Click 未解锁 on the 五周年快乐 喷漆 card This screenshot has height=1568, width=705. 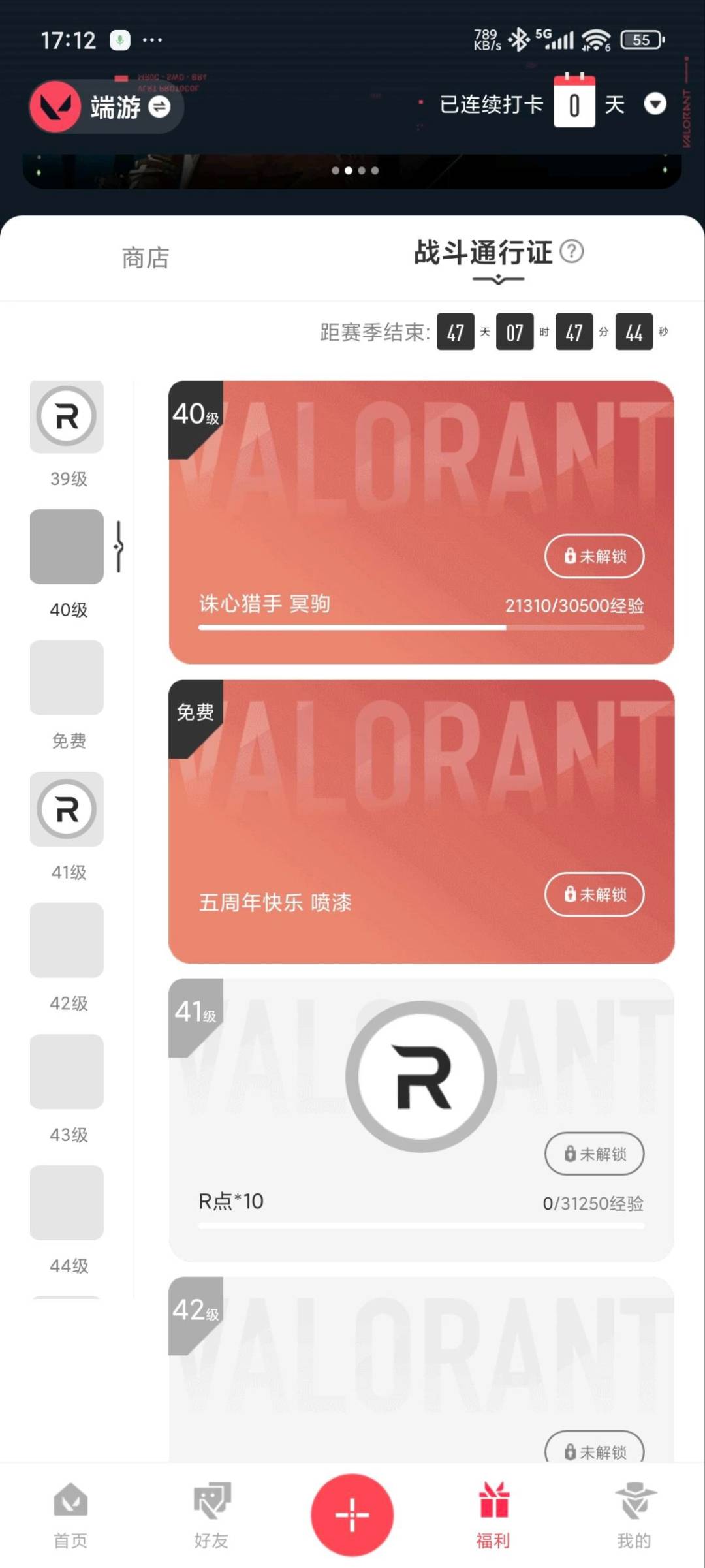click(593, 895)
